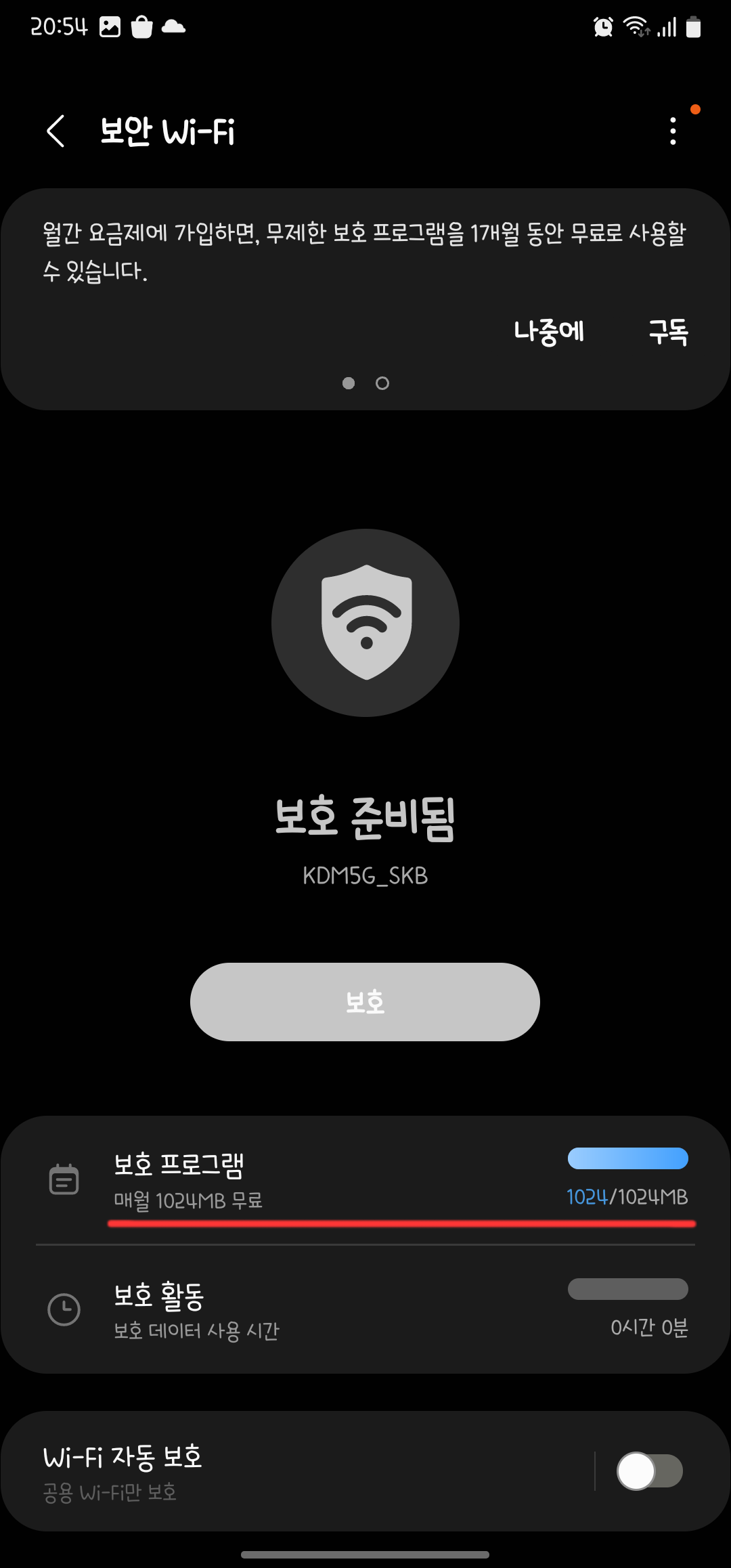Tap the alarm clock status bar icon
This screenshot has width=731, height=1568.
coord(602,26)
